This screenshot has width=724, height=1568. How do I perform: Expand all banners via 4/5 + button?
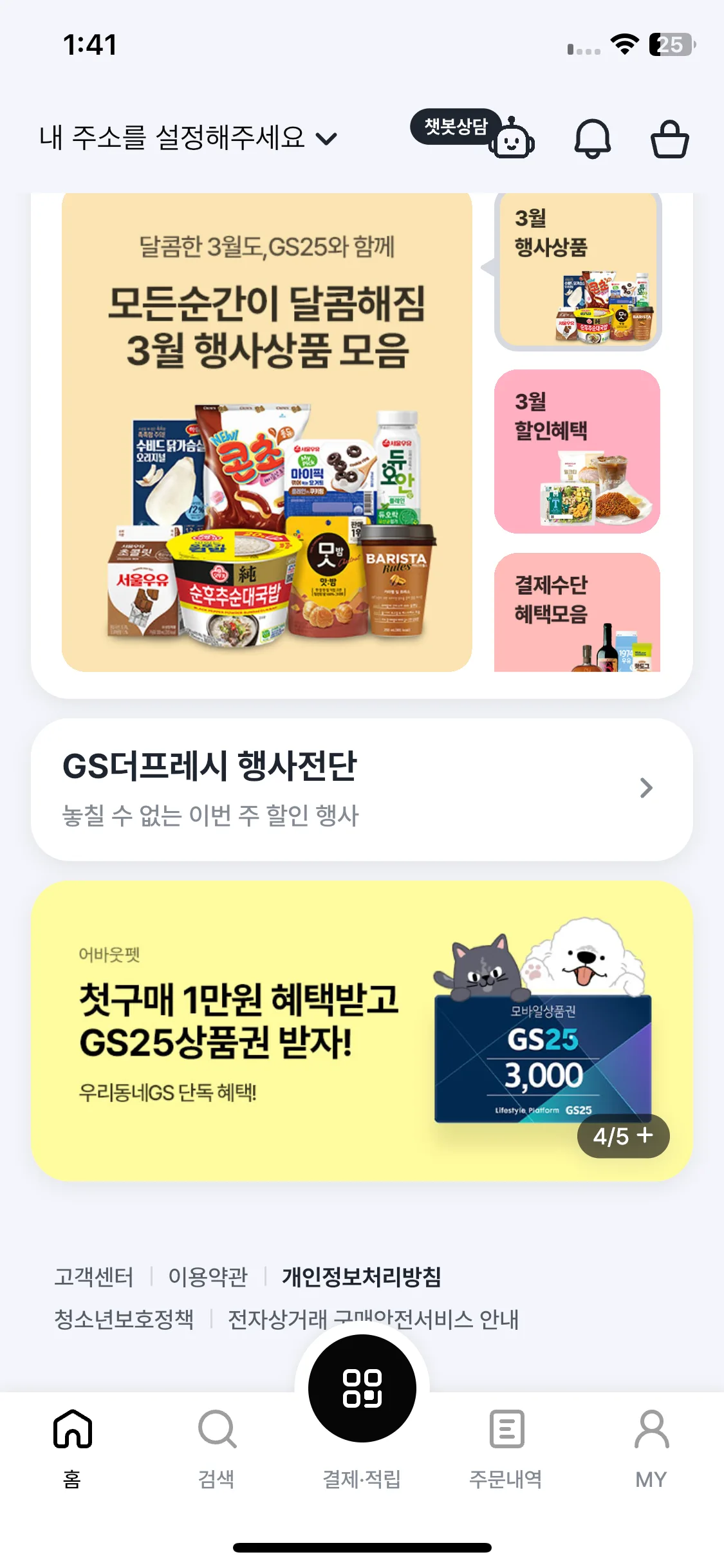622,1136
